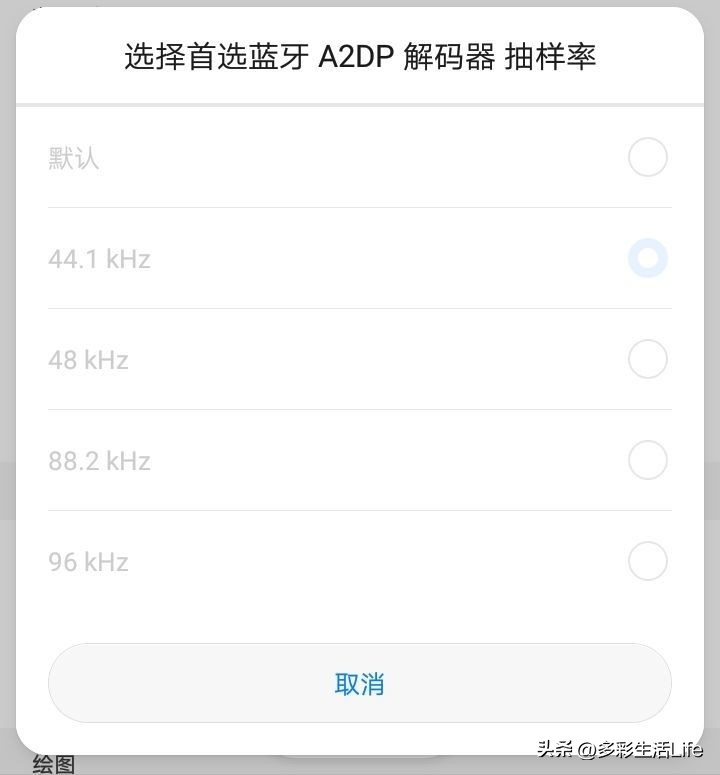Image resolution: width=720 pixels, height=775 pixels.
Task: Click the currently selected 44.1 kHz circle
Action: click(x=648, y=258)
